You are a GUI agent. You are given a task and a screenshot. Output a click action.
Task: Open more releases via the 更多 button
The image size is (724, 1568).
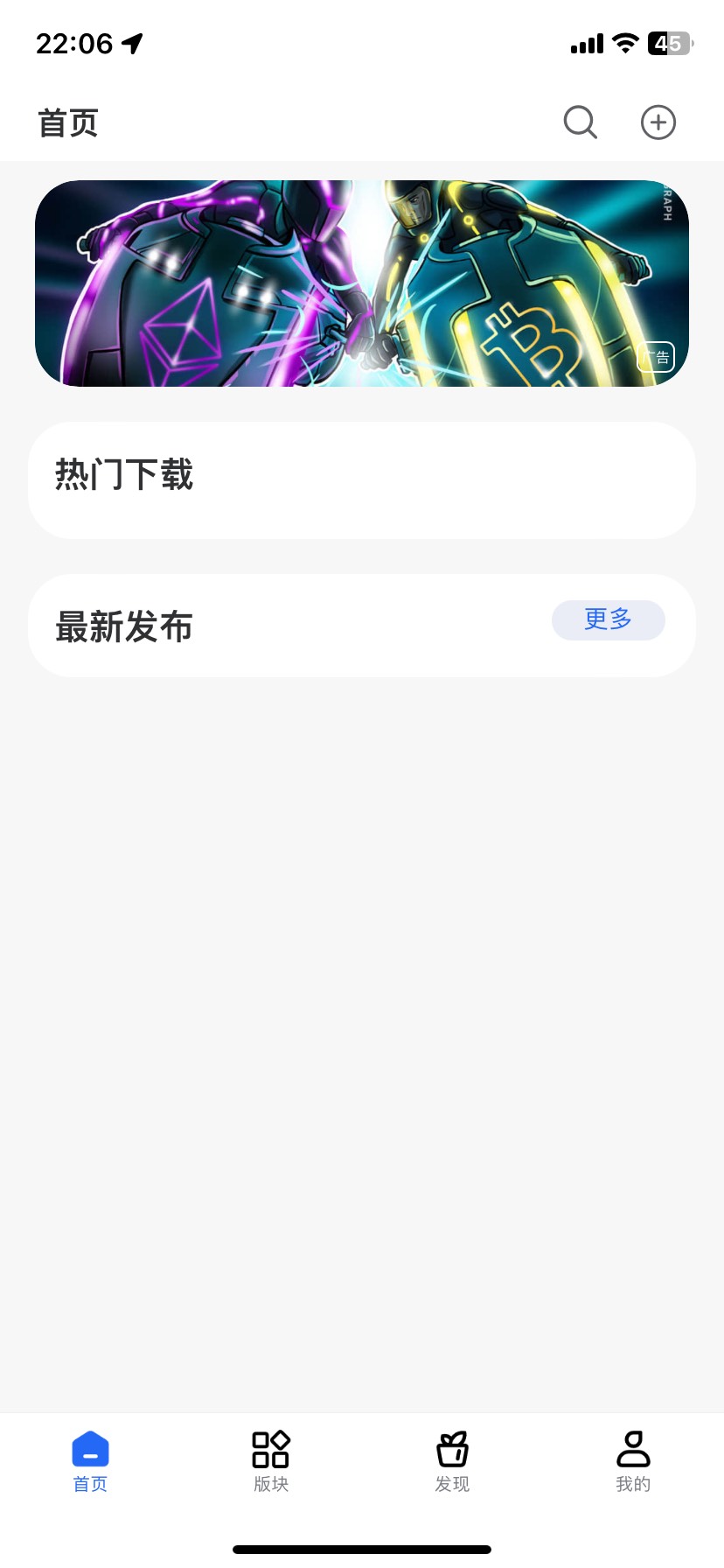coord(608,619)
